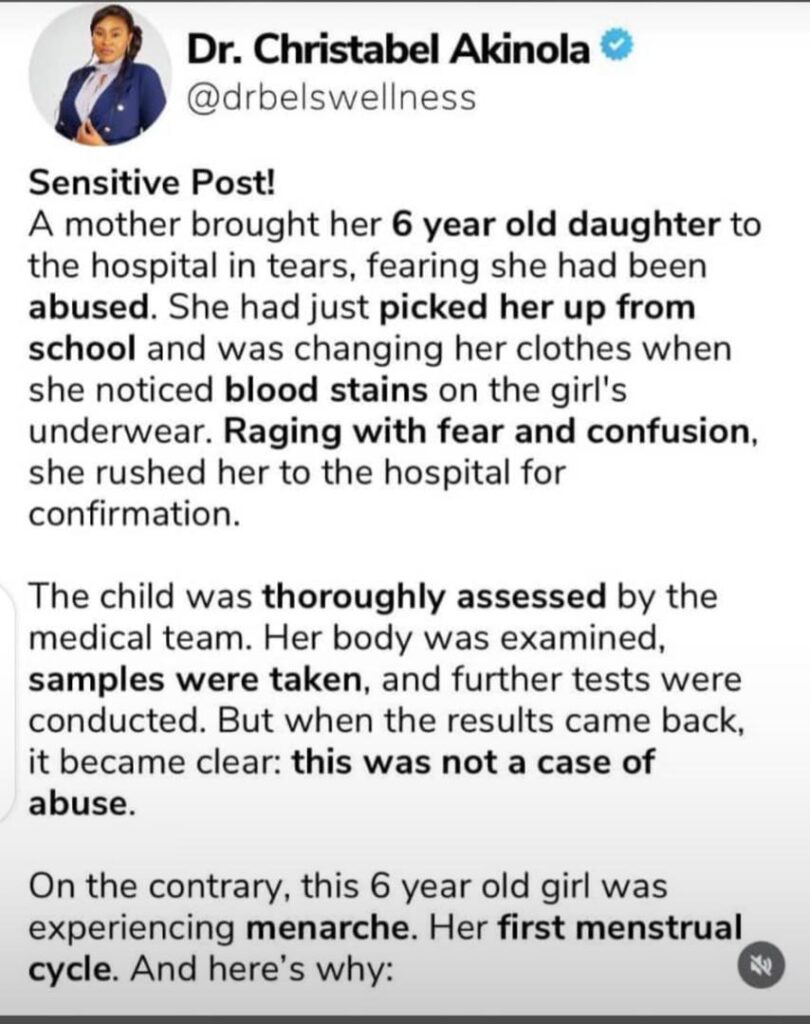Image resolution: width=810 pixels, height=1024 pixels.
Task: Unmute the video sound
Action: (x=762, y=965)
